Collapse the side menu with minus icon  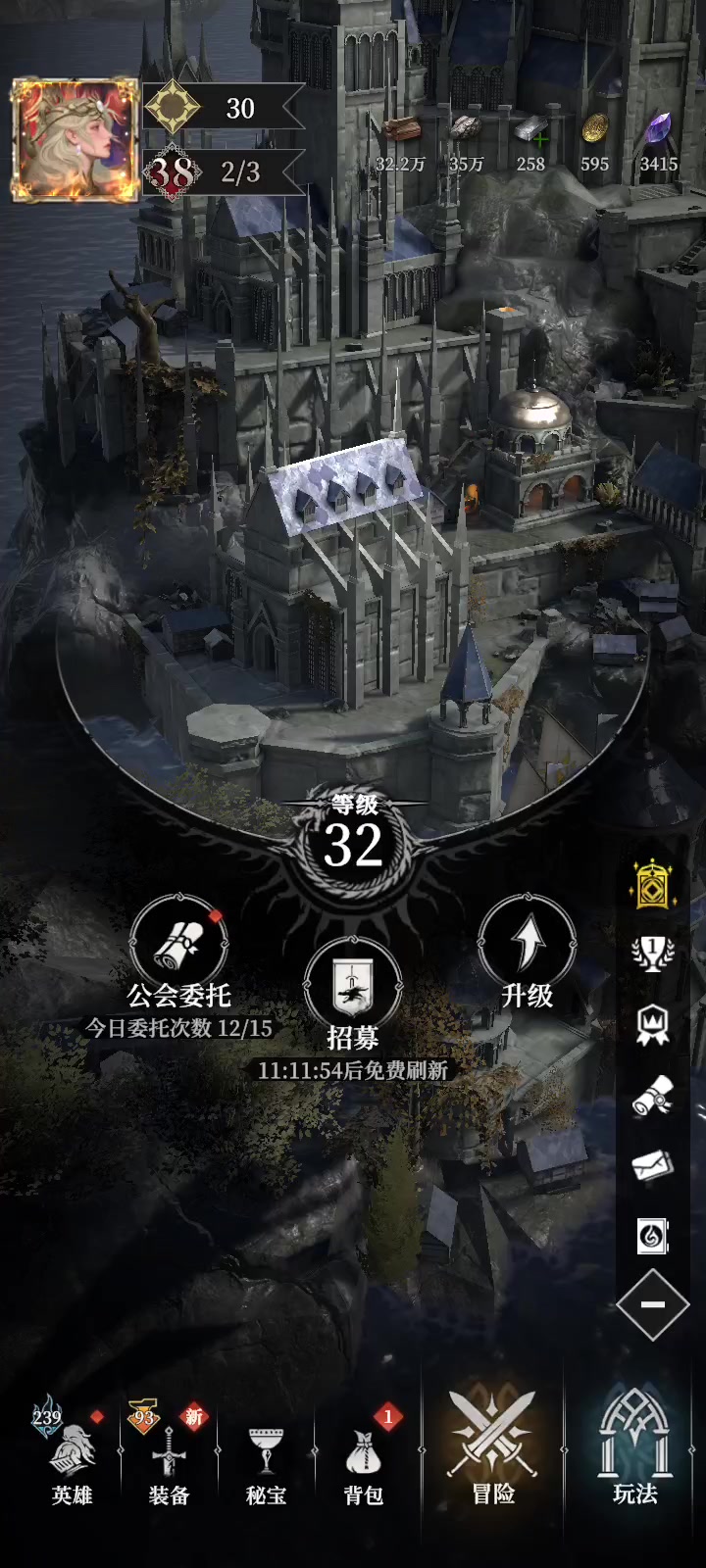tap(653, 1304)
